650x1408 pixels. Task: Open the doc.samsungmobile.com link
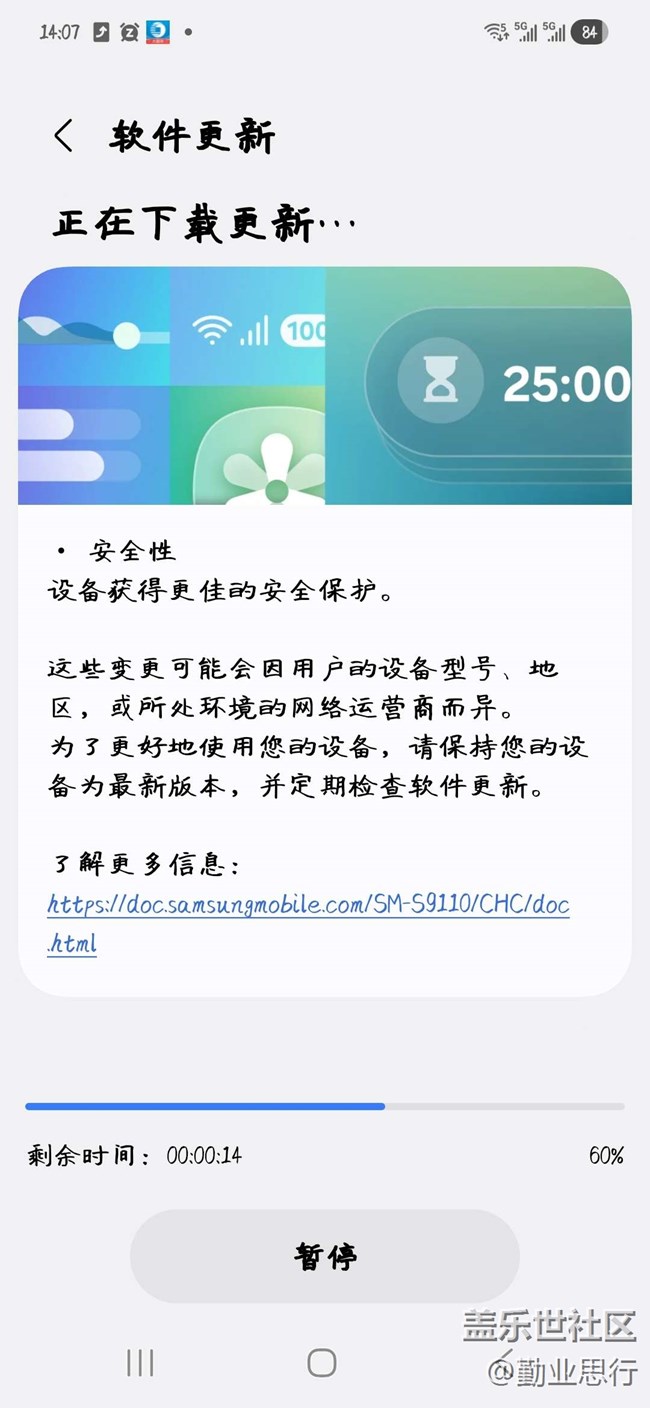pyautogui.click(x=308, y=906)
